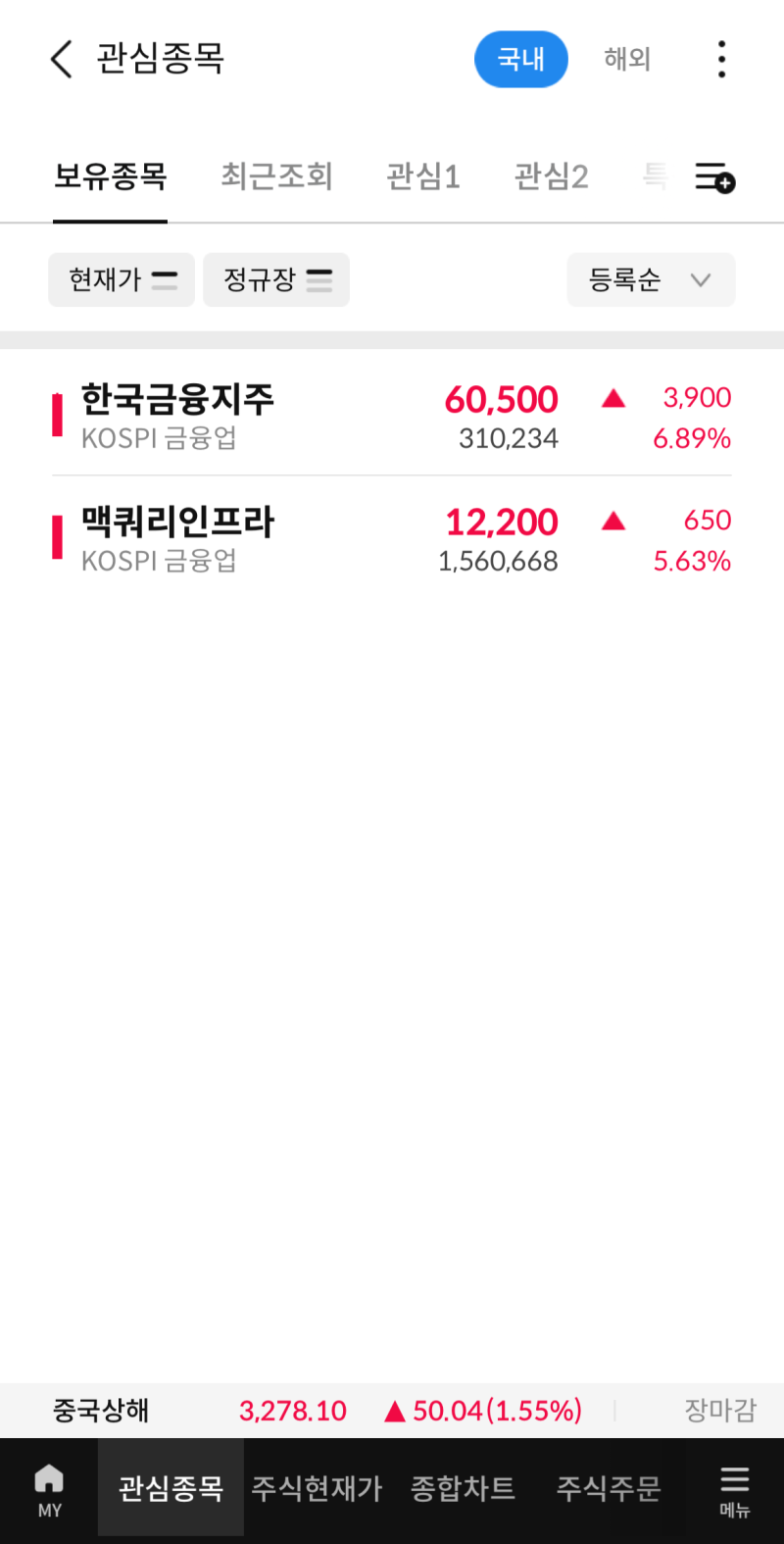Select the 국내 market toggle

521,59
